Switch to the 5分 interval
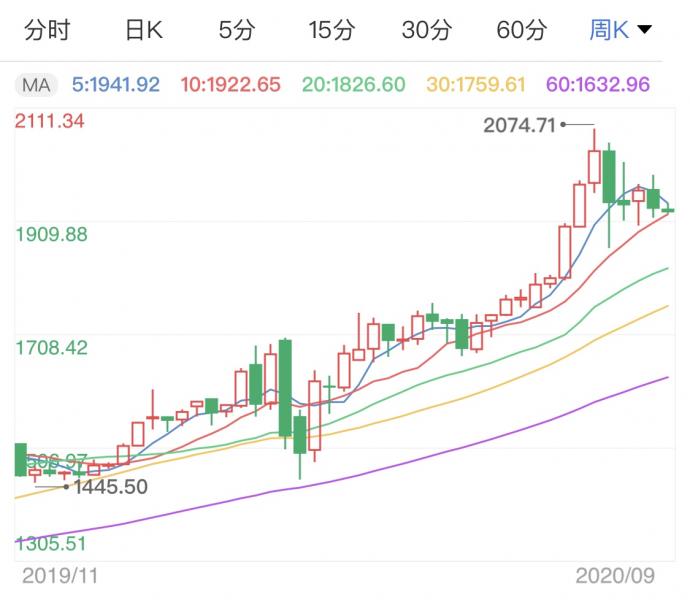Image resolution: width=690 pixels, height=600 pixels. [237, 31]
